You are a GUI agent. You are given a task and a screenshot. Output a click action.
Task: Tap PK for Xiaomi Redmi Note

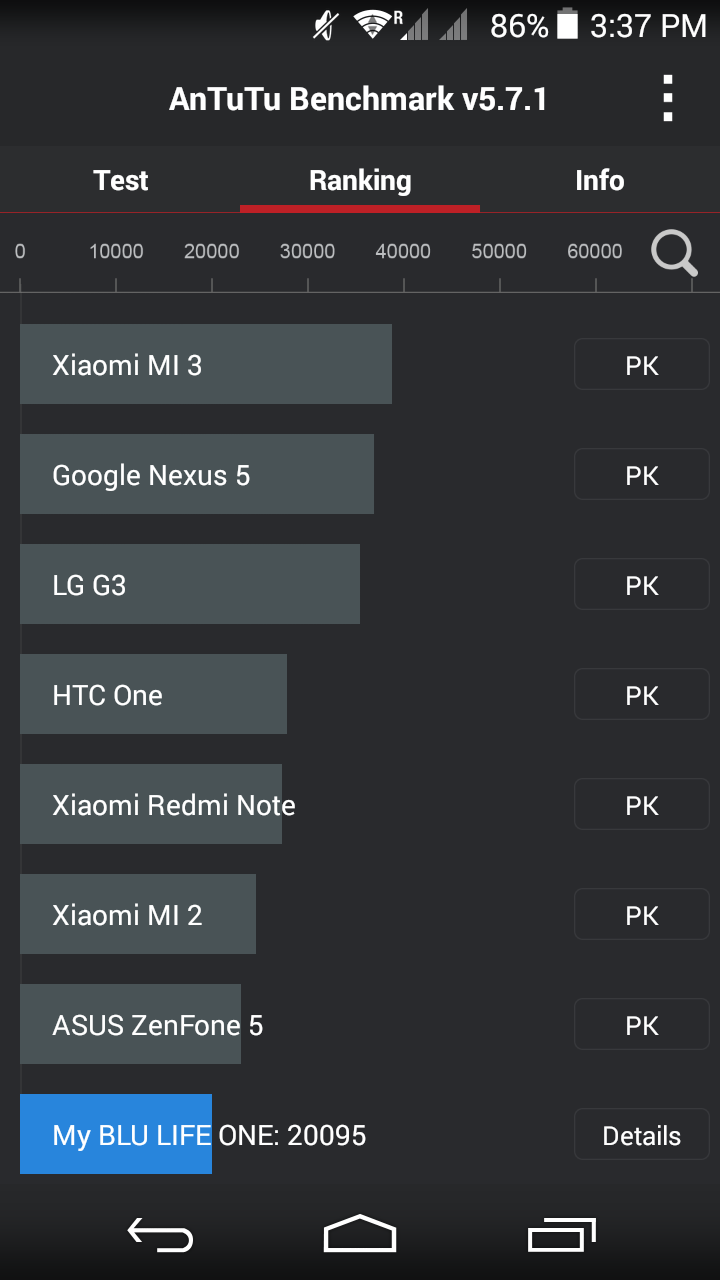click(641, 805)
